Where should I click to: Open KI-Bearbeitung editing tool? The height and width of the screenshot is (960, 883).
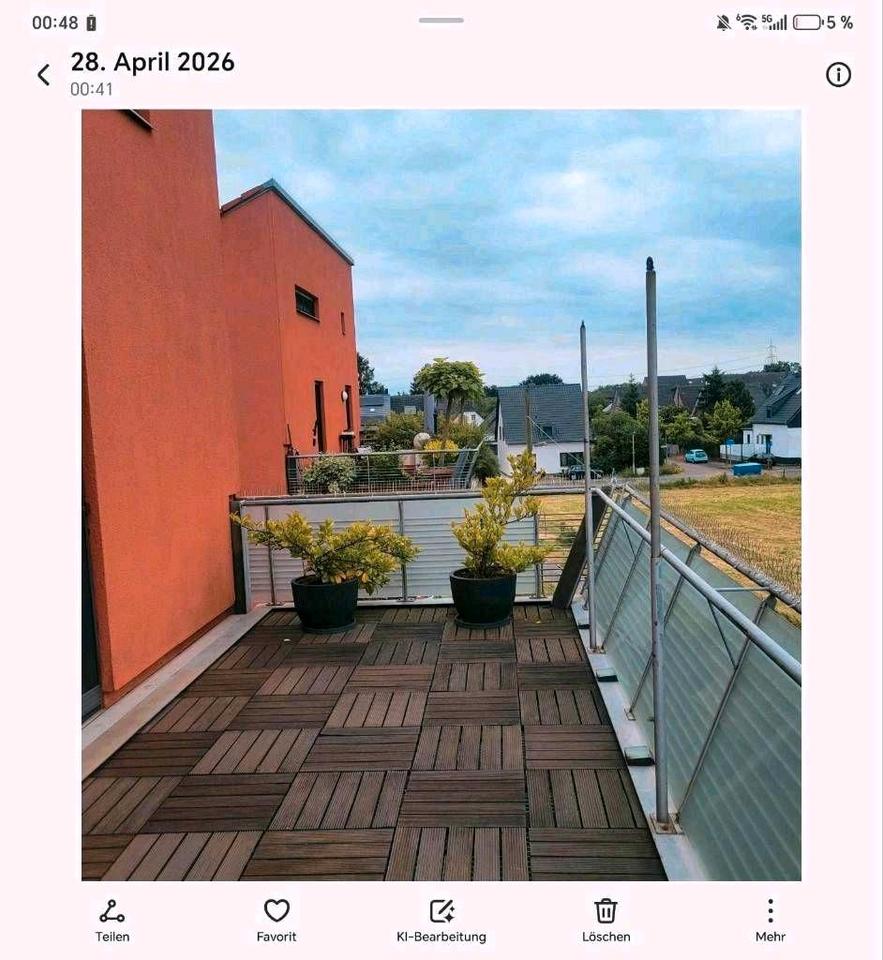coord(441,920)
